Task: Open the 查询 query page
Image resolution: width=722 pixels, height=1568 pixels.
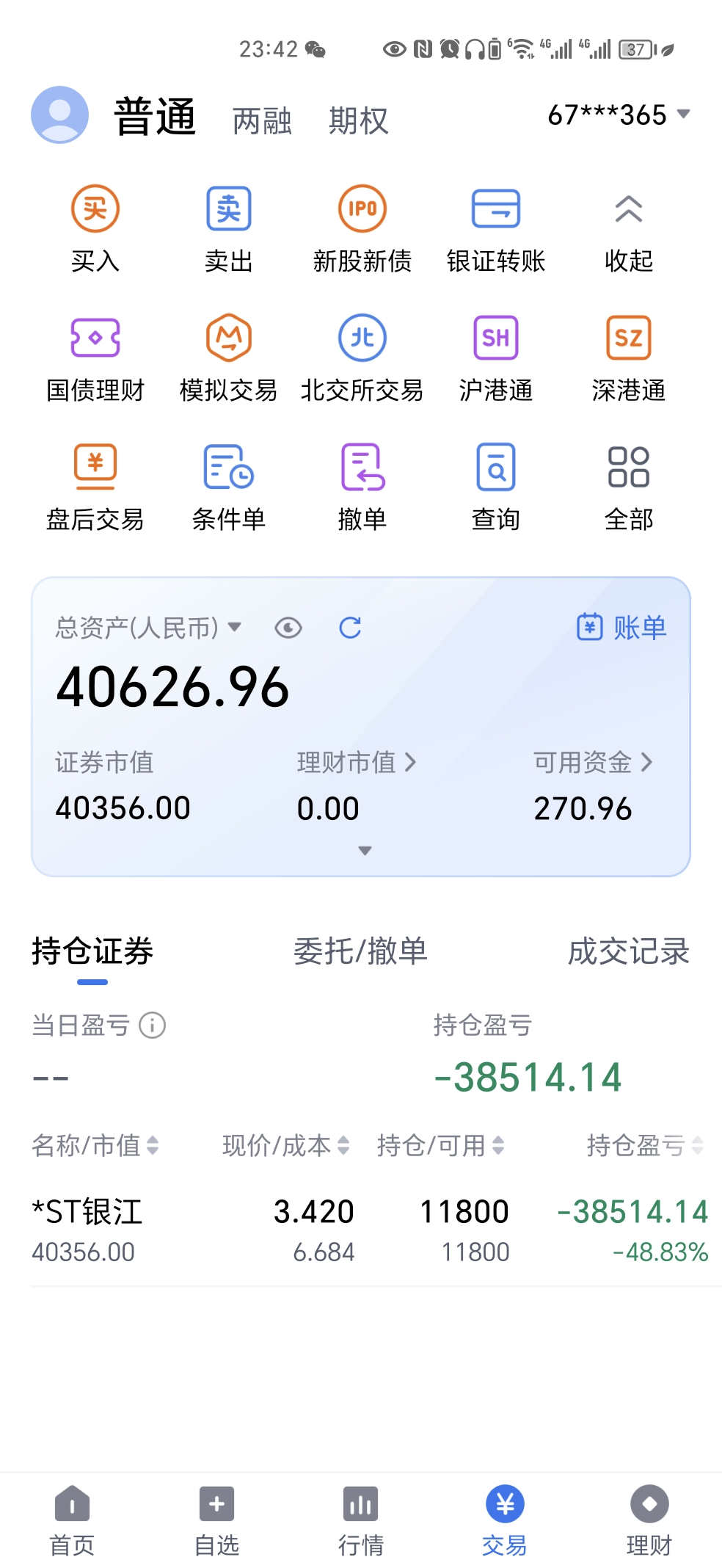Action: (495, 486)
